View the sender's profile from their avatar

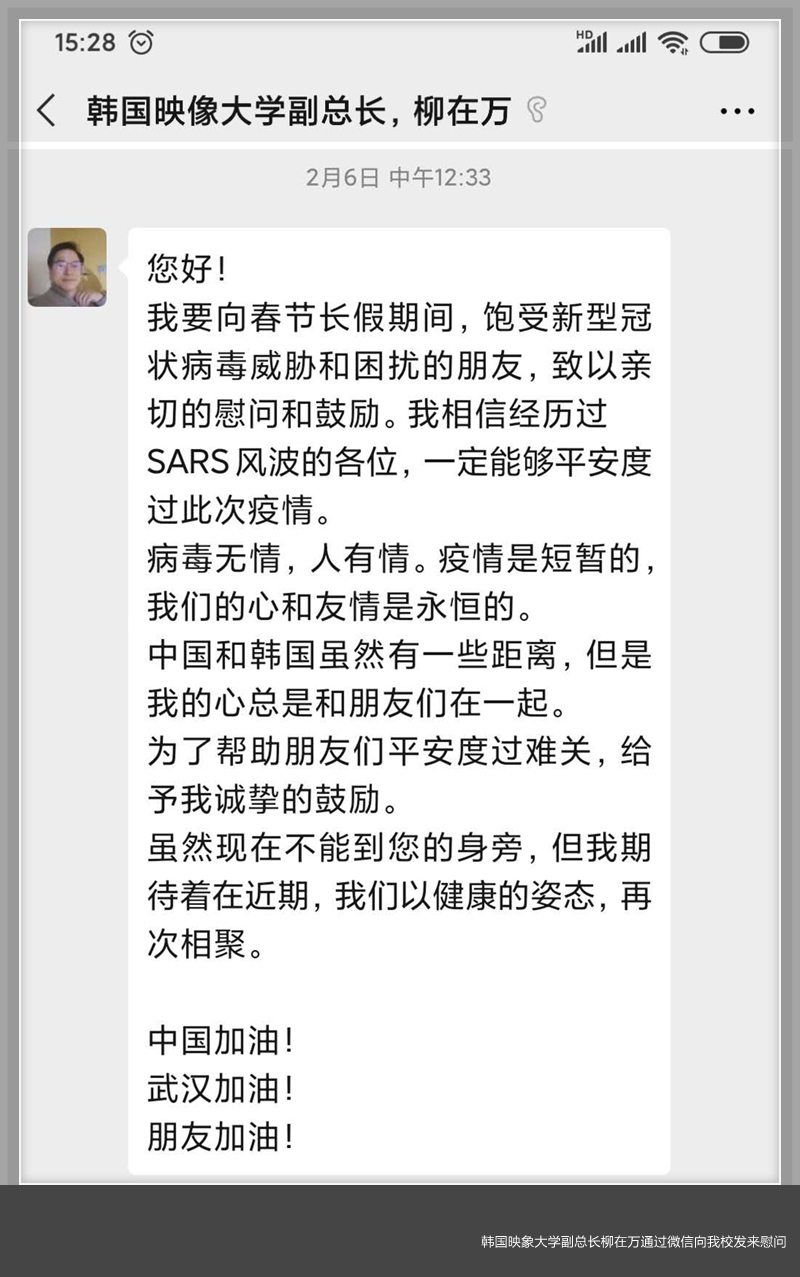click(x=67, y=267)
